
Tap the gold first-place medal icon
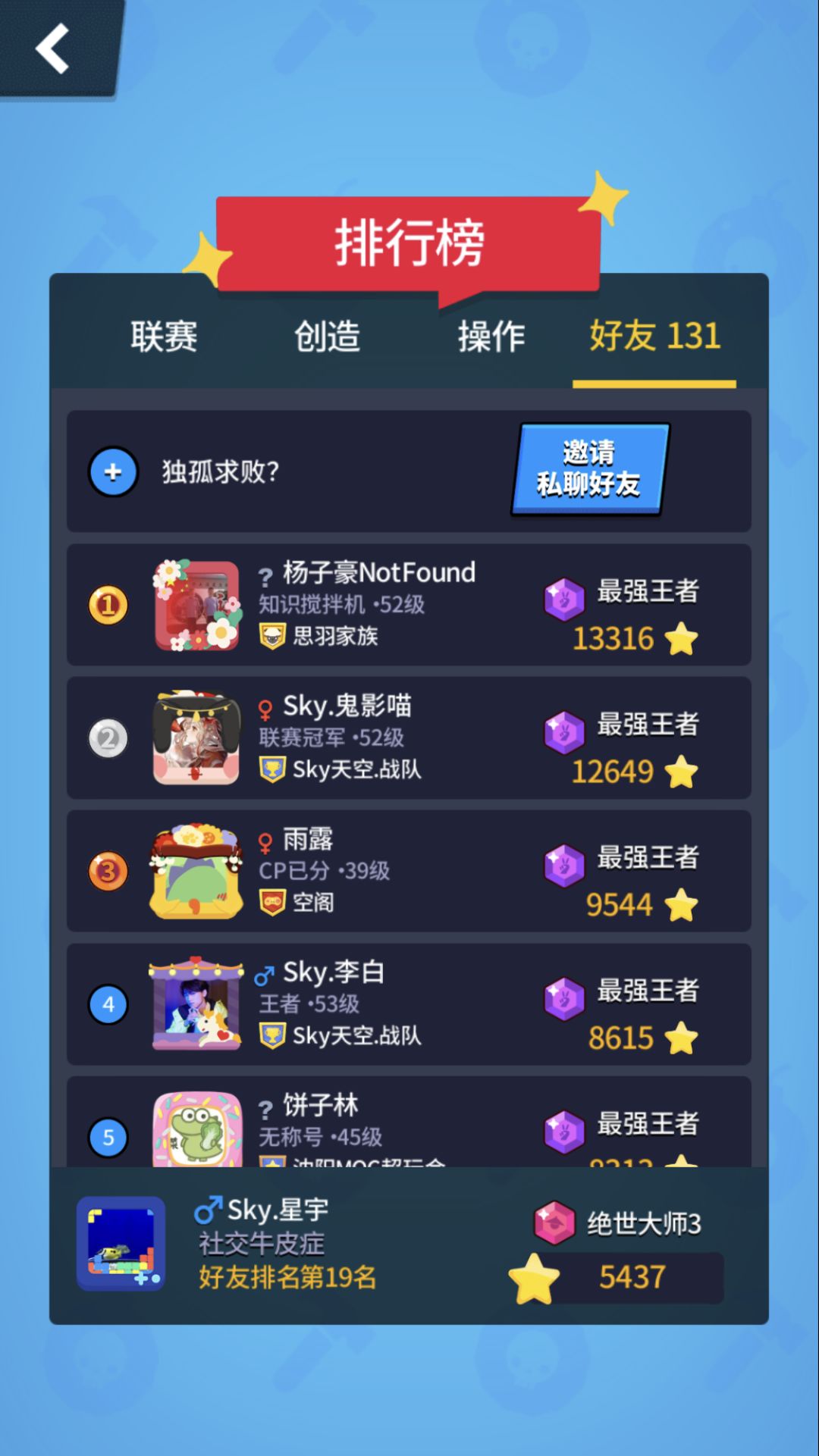click(107, 605)
